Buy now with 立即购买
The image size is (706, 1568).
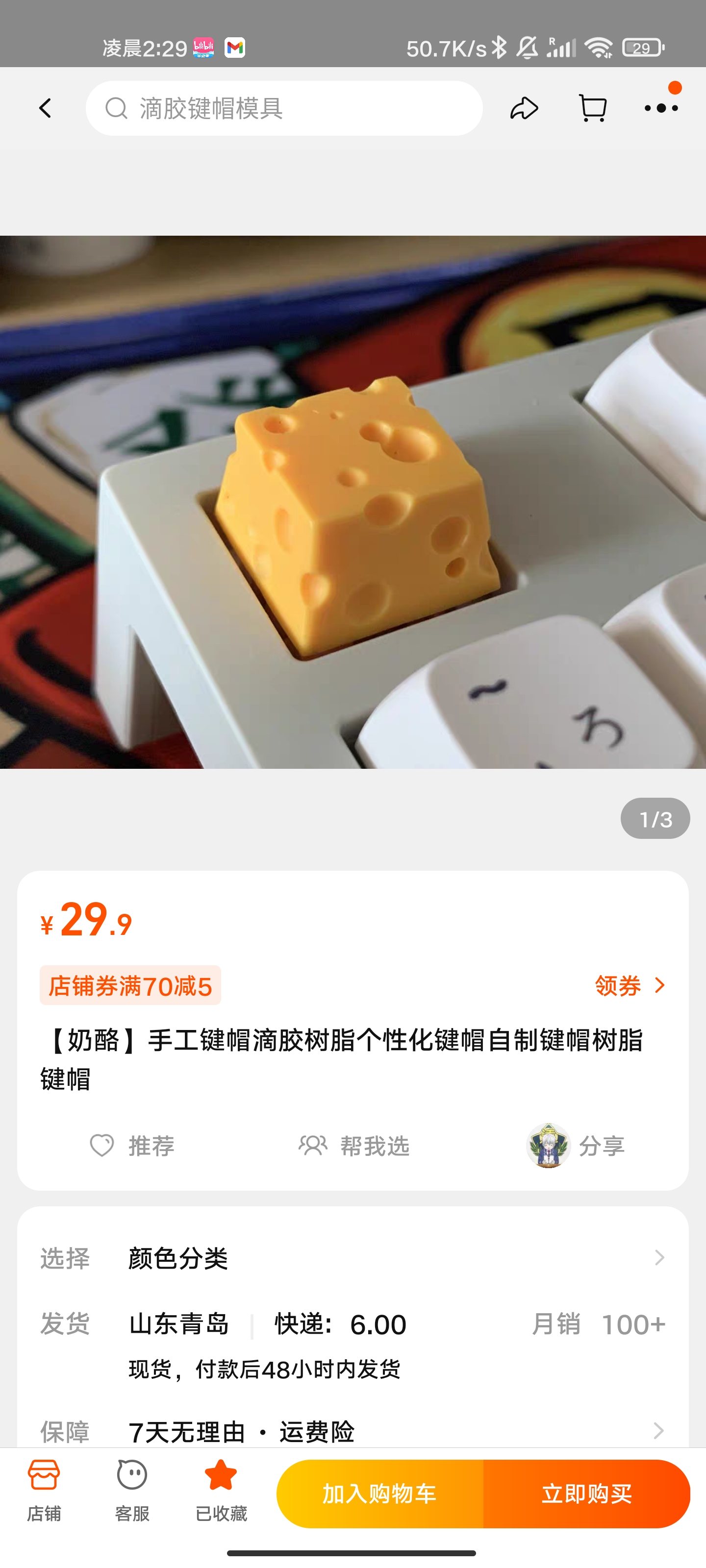point(586,1494)
